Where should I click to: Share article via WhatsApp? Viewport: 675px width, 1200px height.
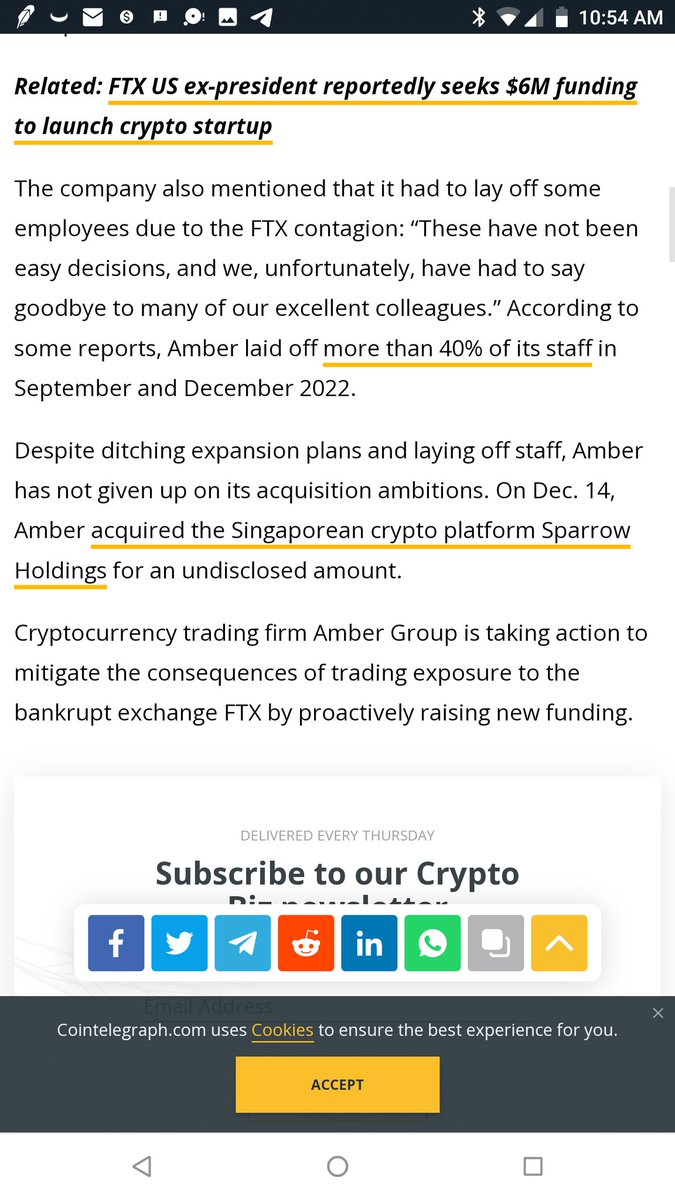tap(432, 943)
